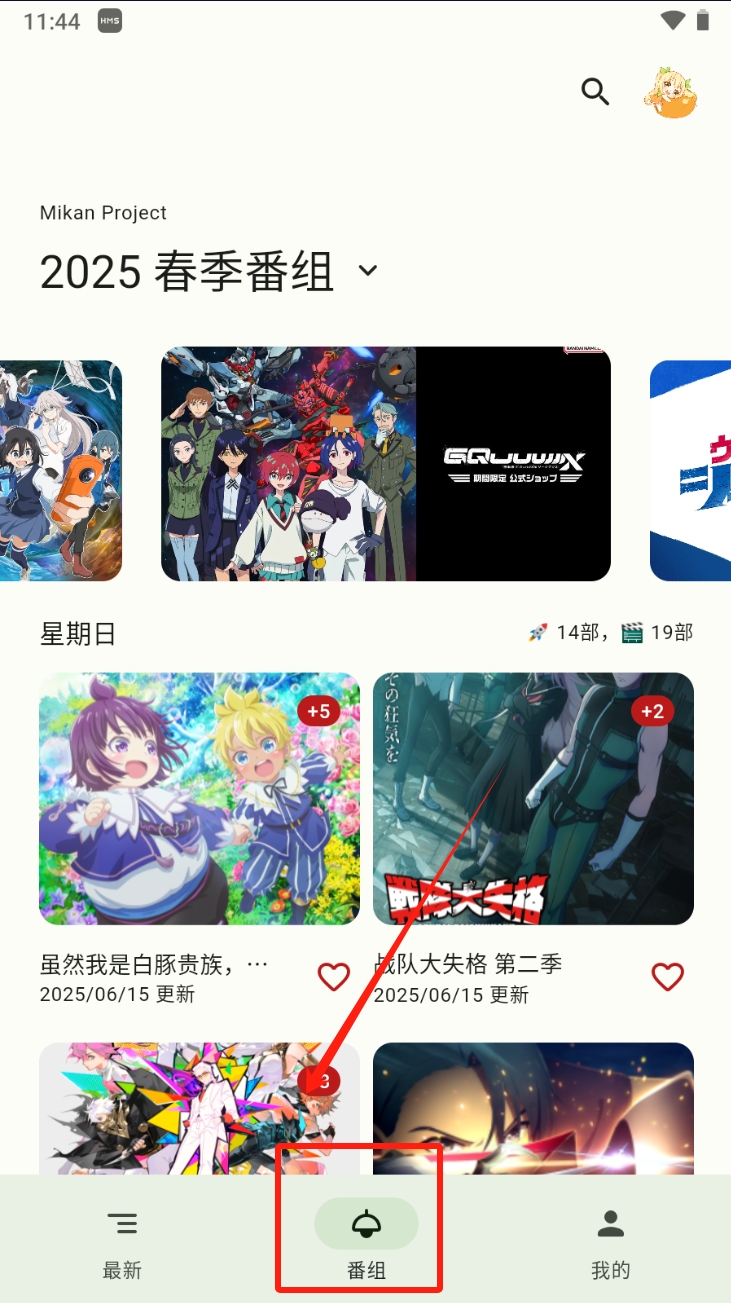
Task: Favorite 虽然我是白豚贵族 with the heart
Action: point(334,977)
